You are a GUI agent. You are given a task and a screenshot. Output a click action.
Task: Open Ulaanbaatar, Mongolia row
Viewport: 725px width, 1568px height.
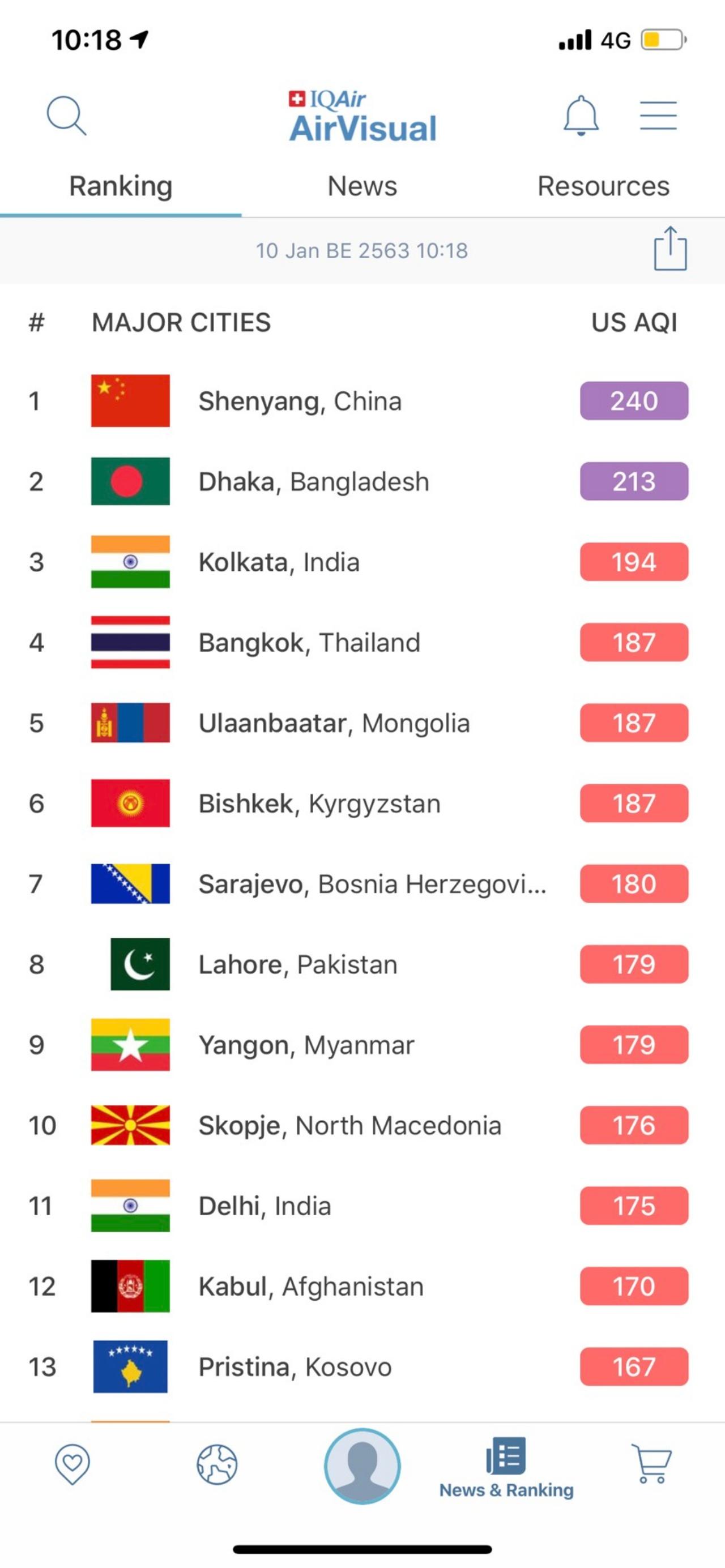click(334, 723)
